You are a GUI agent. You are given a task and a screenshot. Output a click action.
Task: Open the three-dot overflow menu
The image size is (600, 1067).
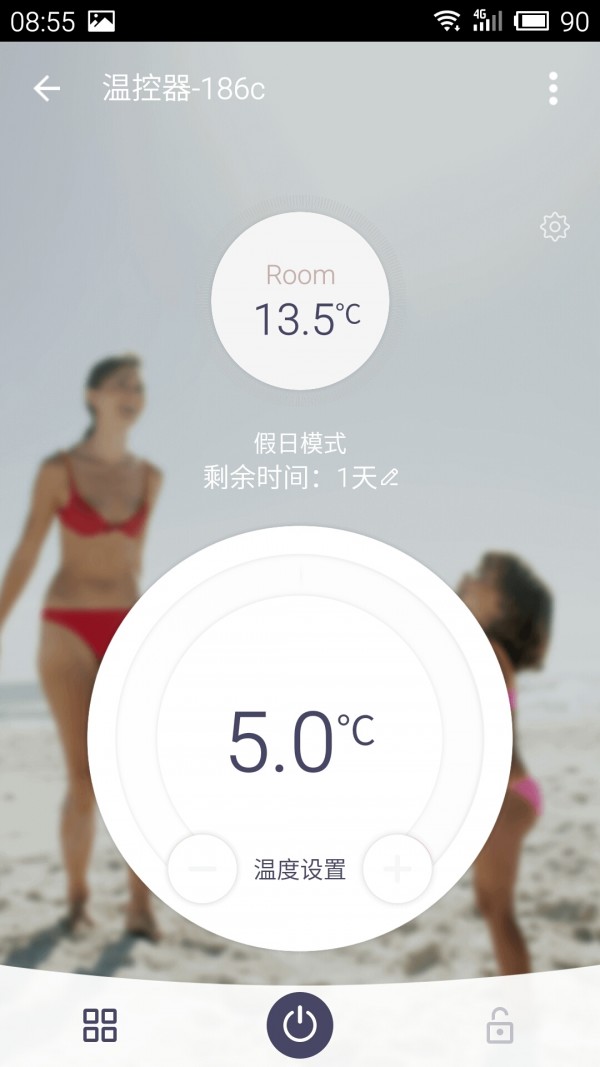pyautogui.click(x=553, y=88)
